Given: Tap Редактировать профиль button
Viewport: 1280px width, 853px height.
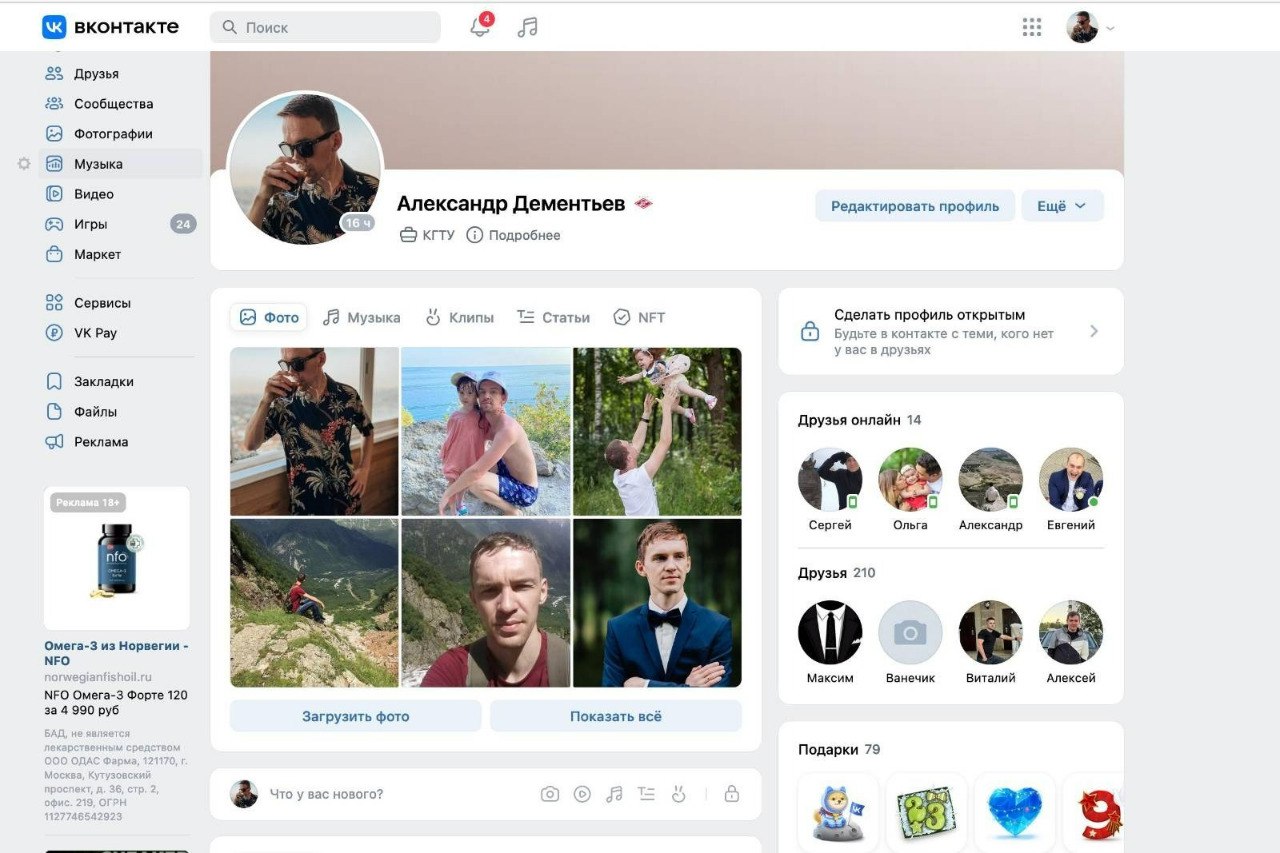Looking at the screenshot, I should tap(914, 206).
